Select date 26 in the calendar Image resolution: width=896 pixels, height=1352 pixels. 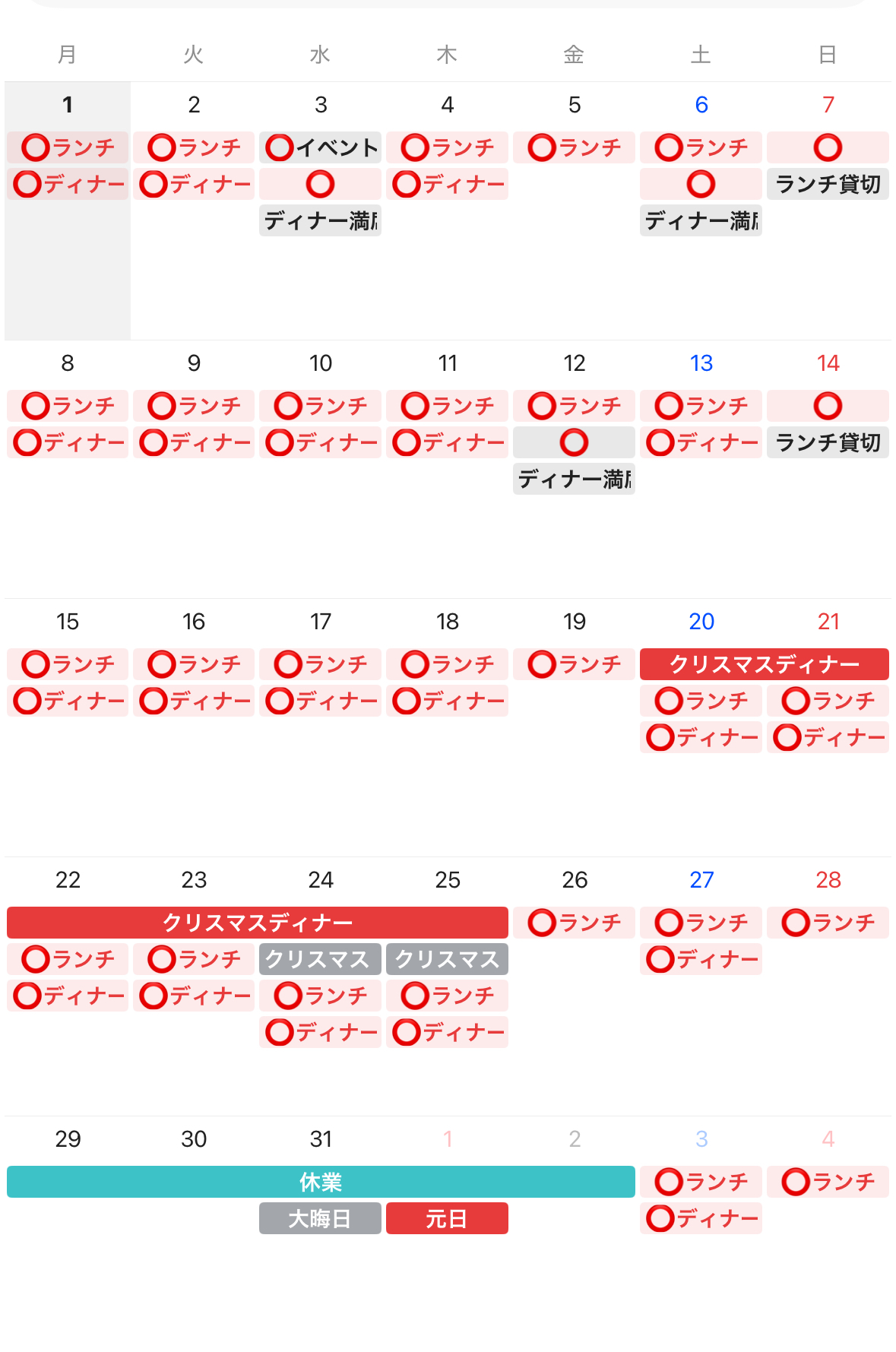[x=575, y=880]
